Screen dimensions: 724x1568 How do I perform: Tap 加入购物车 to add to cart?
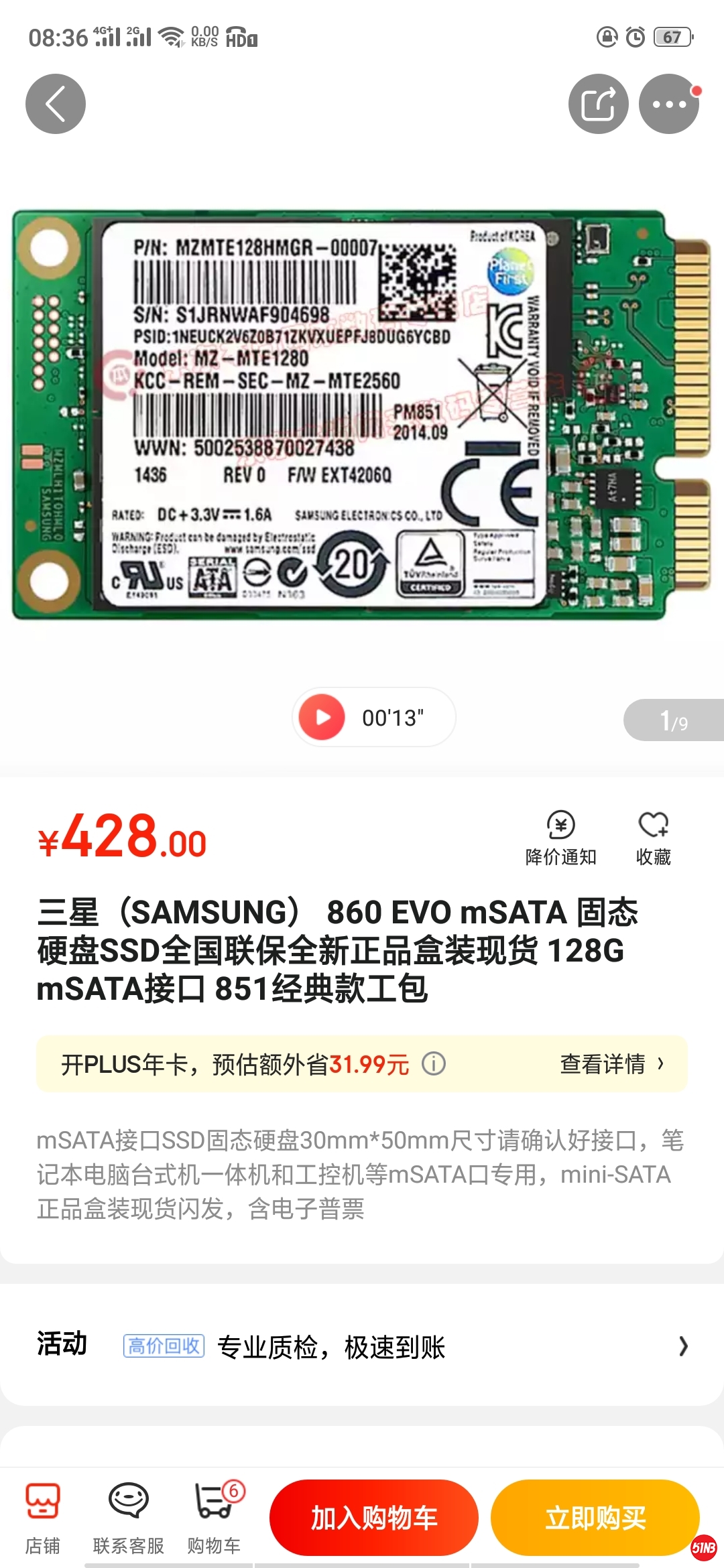coord(373,1518)
